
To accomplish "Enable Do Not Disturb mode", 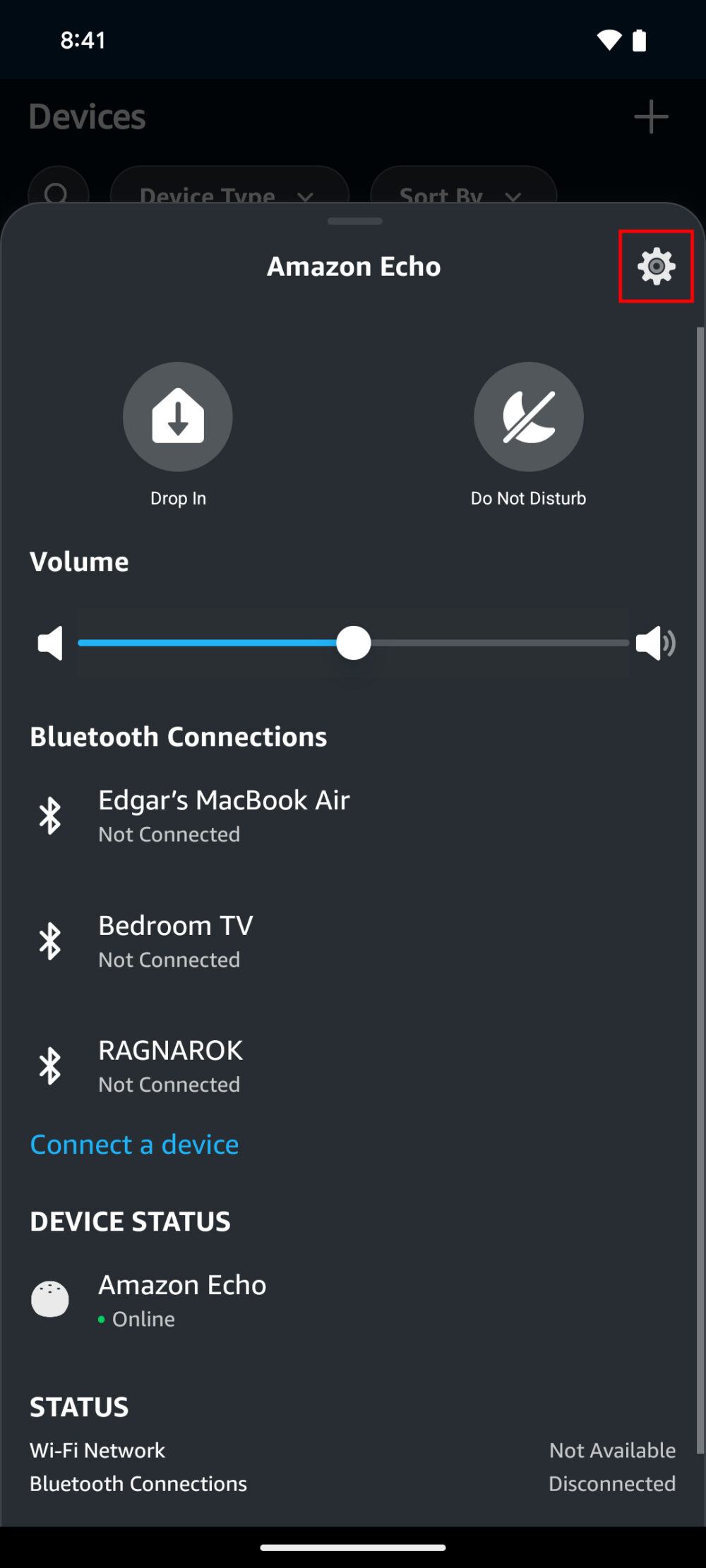I will tap(528, 417).
